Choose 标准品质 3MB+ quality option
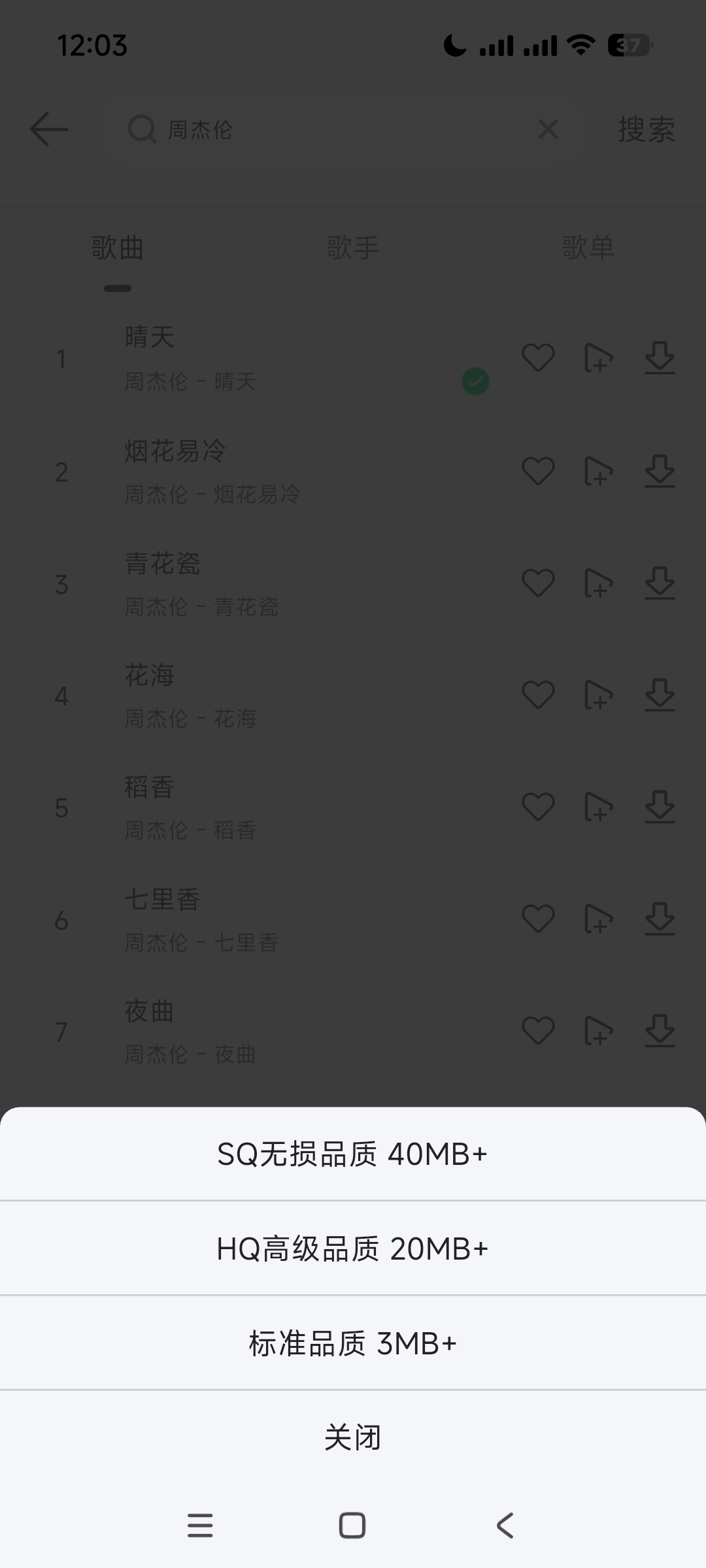This screenshot has height=1568, width=706. coord(353,1343)
